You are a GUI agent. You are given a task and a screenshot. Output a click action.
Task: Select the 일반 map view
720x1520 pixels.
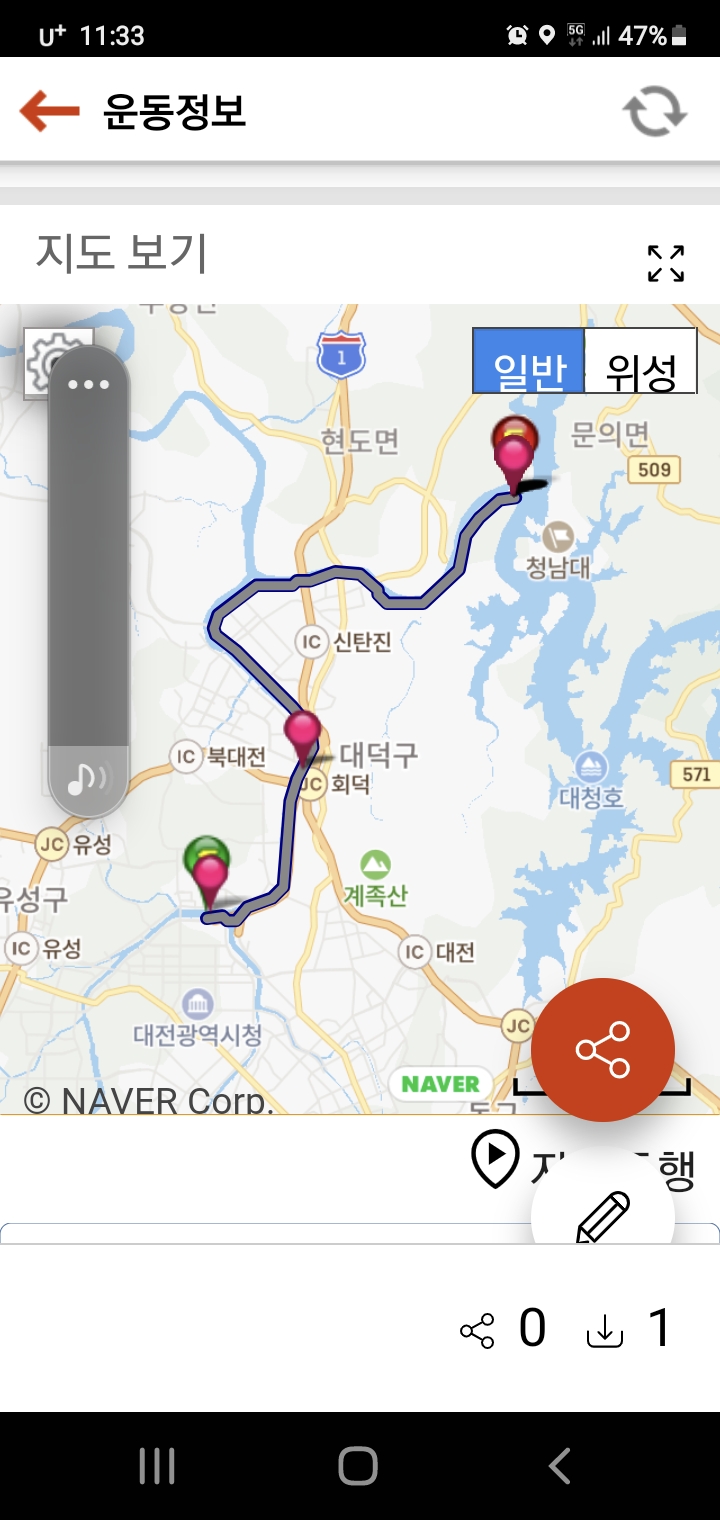pos(529,362)
